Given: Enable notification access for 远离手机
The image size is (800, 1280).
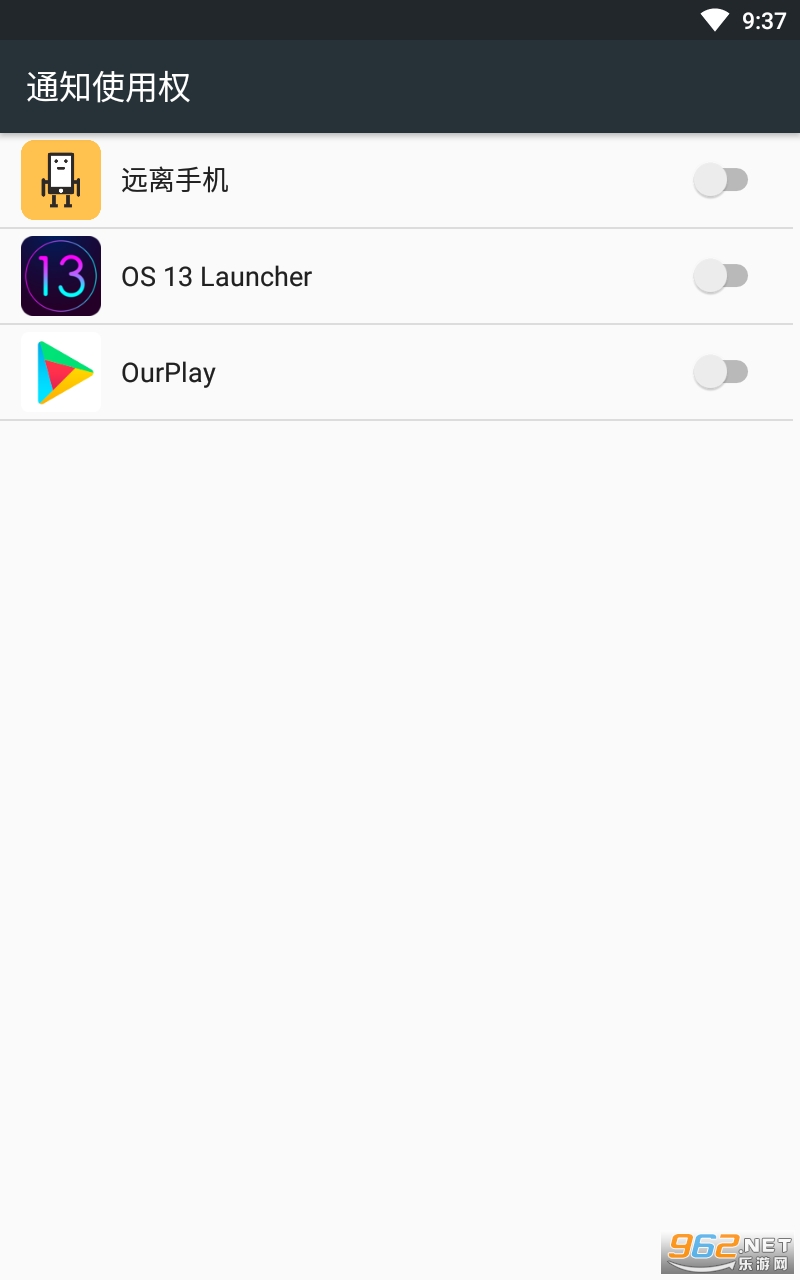Looking at the screenshot, I should (720, 180).
